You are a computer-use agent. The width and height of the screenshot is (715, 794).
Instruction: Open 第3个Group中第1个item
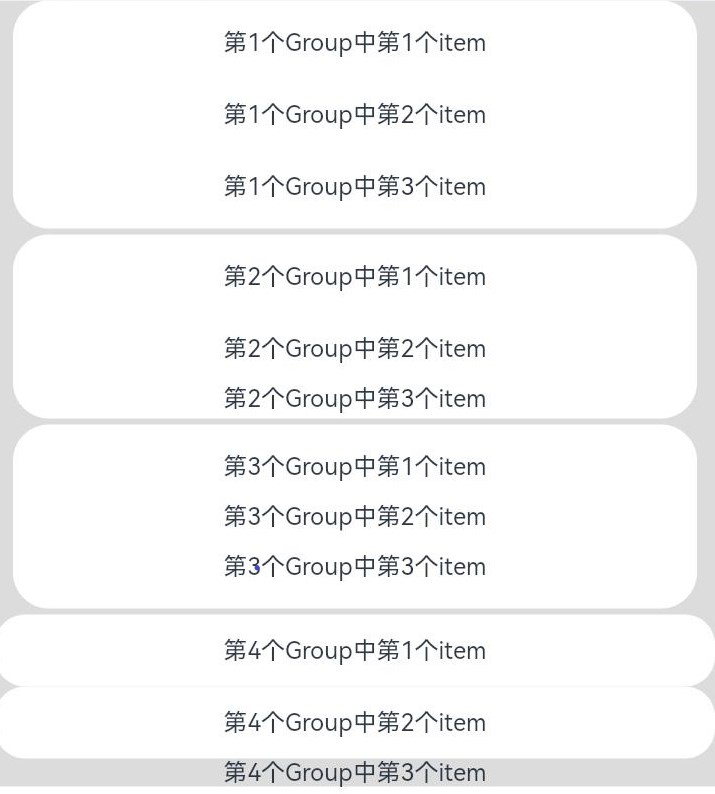tap(355, 467)
